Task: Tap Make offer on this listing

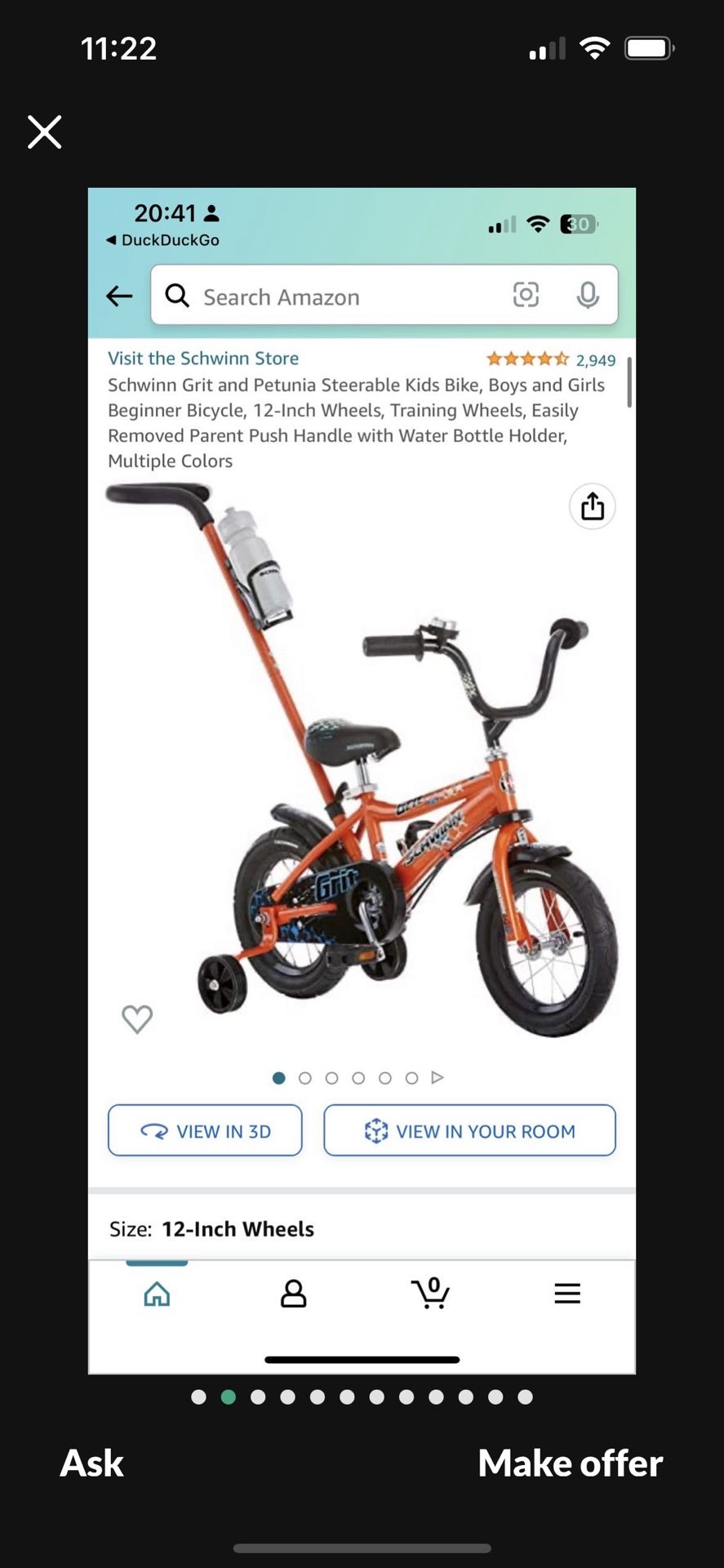Action: pyautogui.click(x=570, y=1463)
